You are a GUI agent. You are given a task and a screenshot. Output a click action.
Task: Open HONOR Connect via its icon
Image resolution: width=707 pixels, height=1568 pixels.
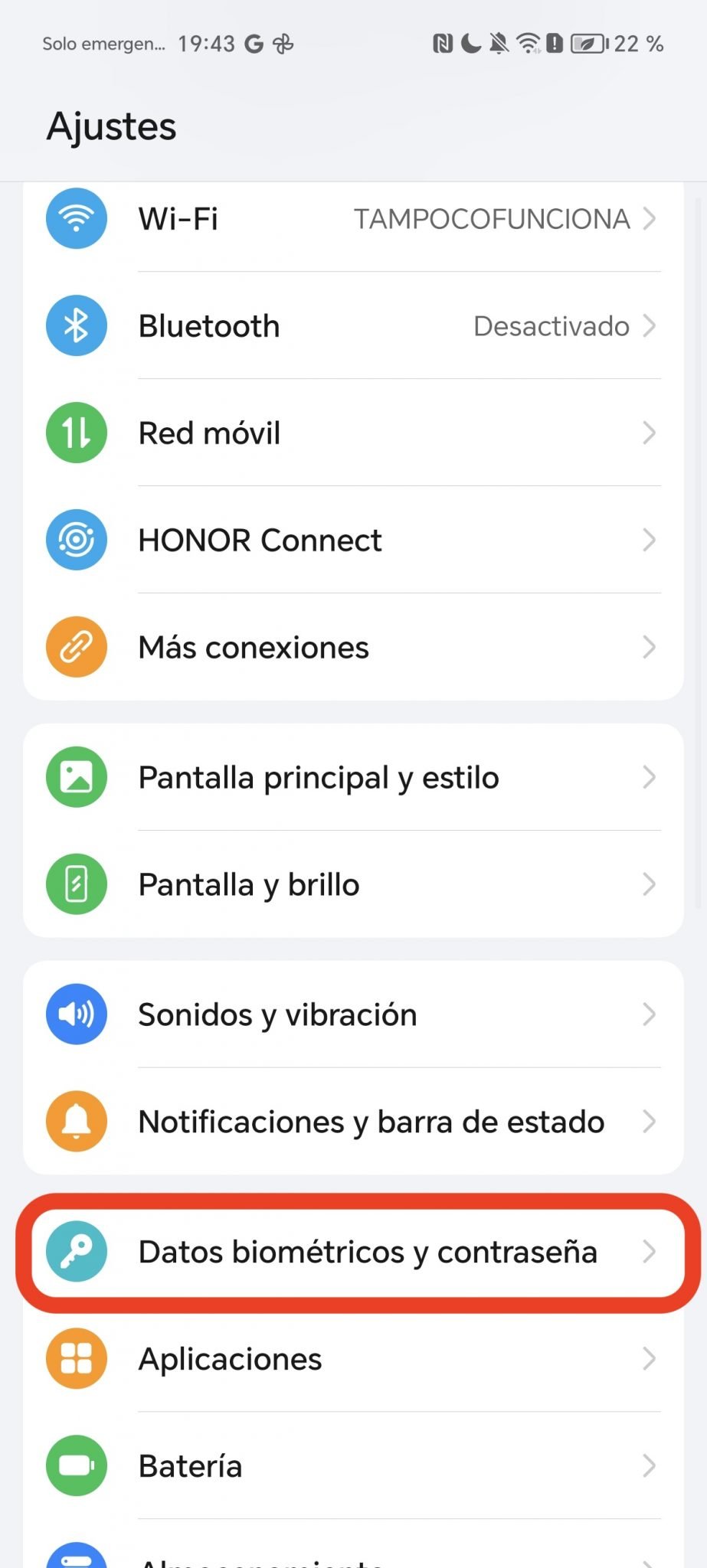[x=75, y=540]
